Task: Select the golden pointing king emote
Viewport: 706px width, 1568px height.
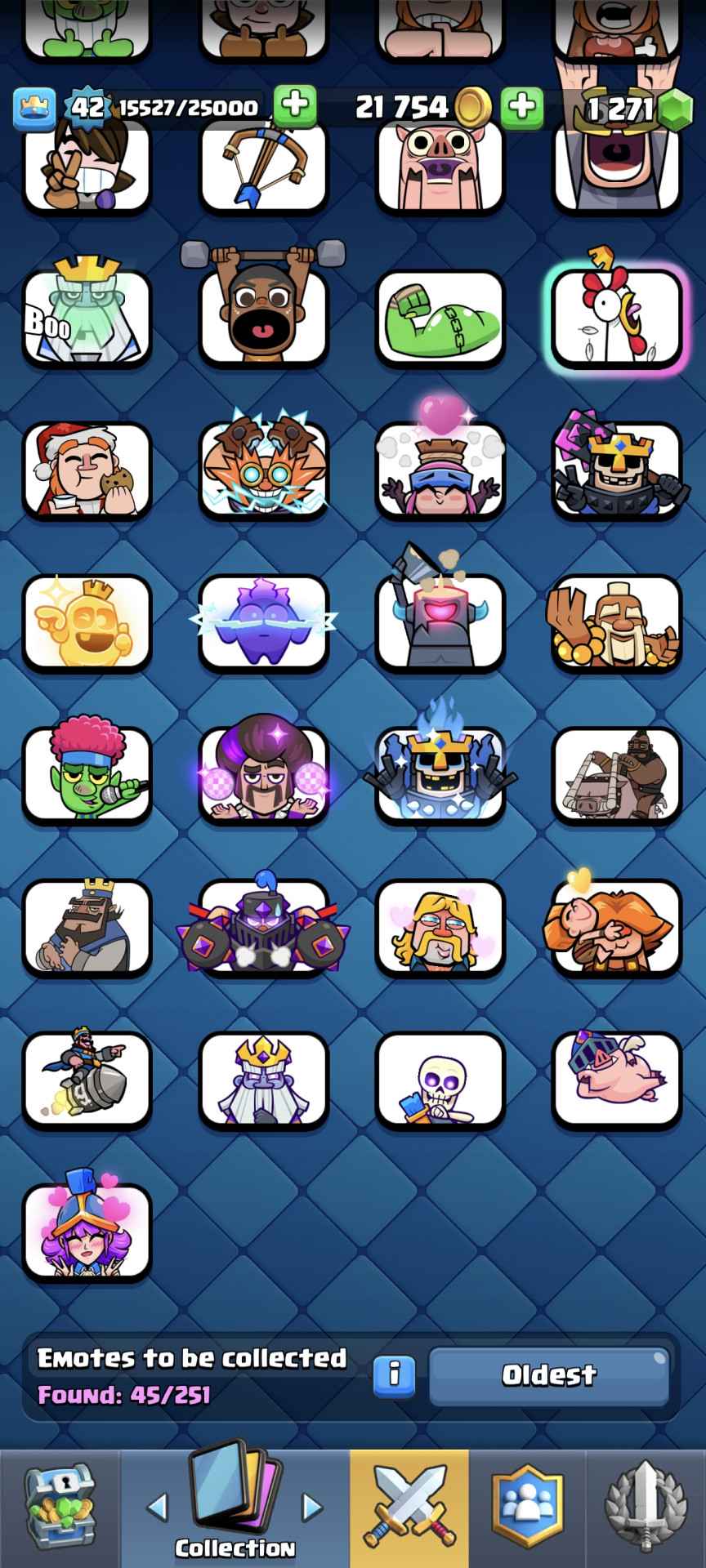Action: pos(87,622)
